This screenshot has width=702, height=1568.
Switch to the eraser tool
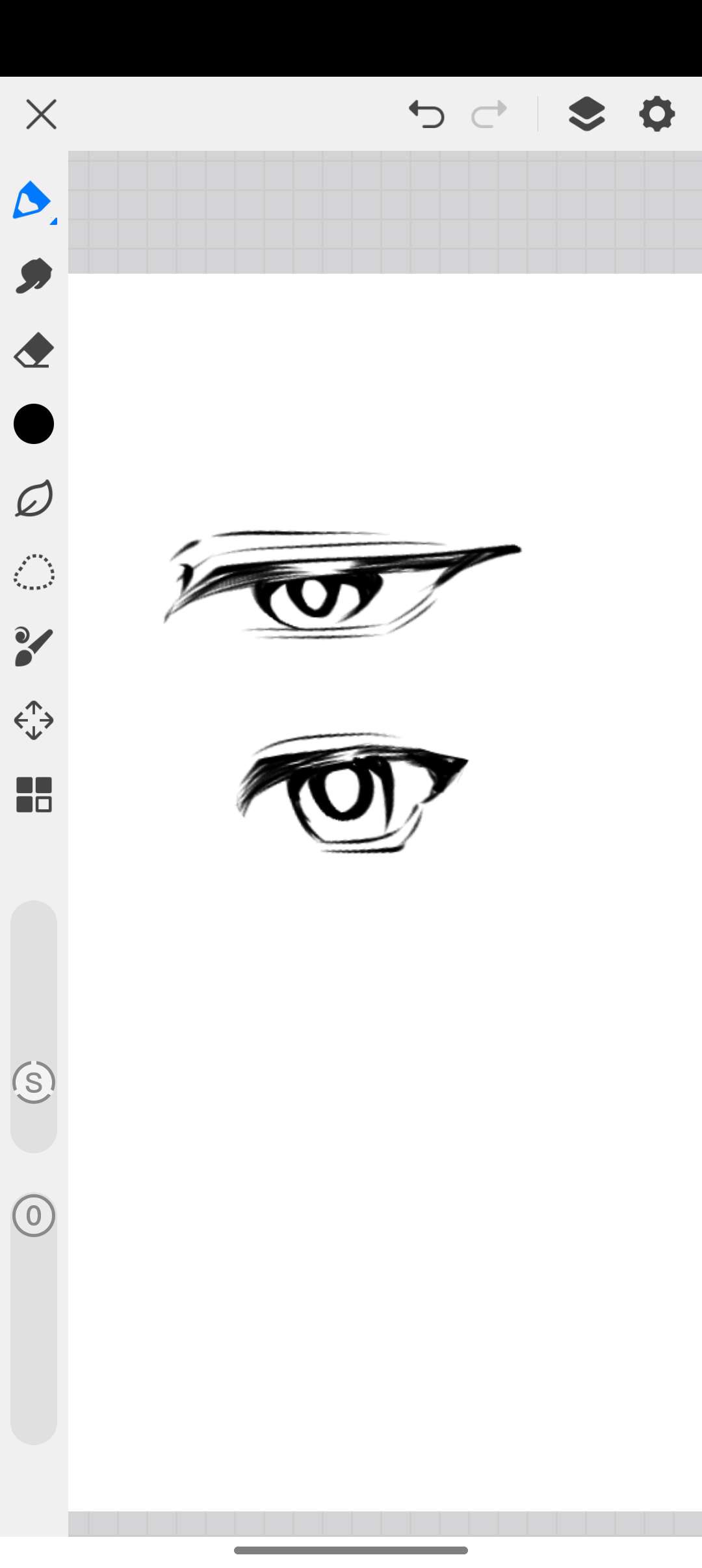click(33, 351)
